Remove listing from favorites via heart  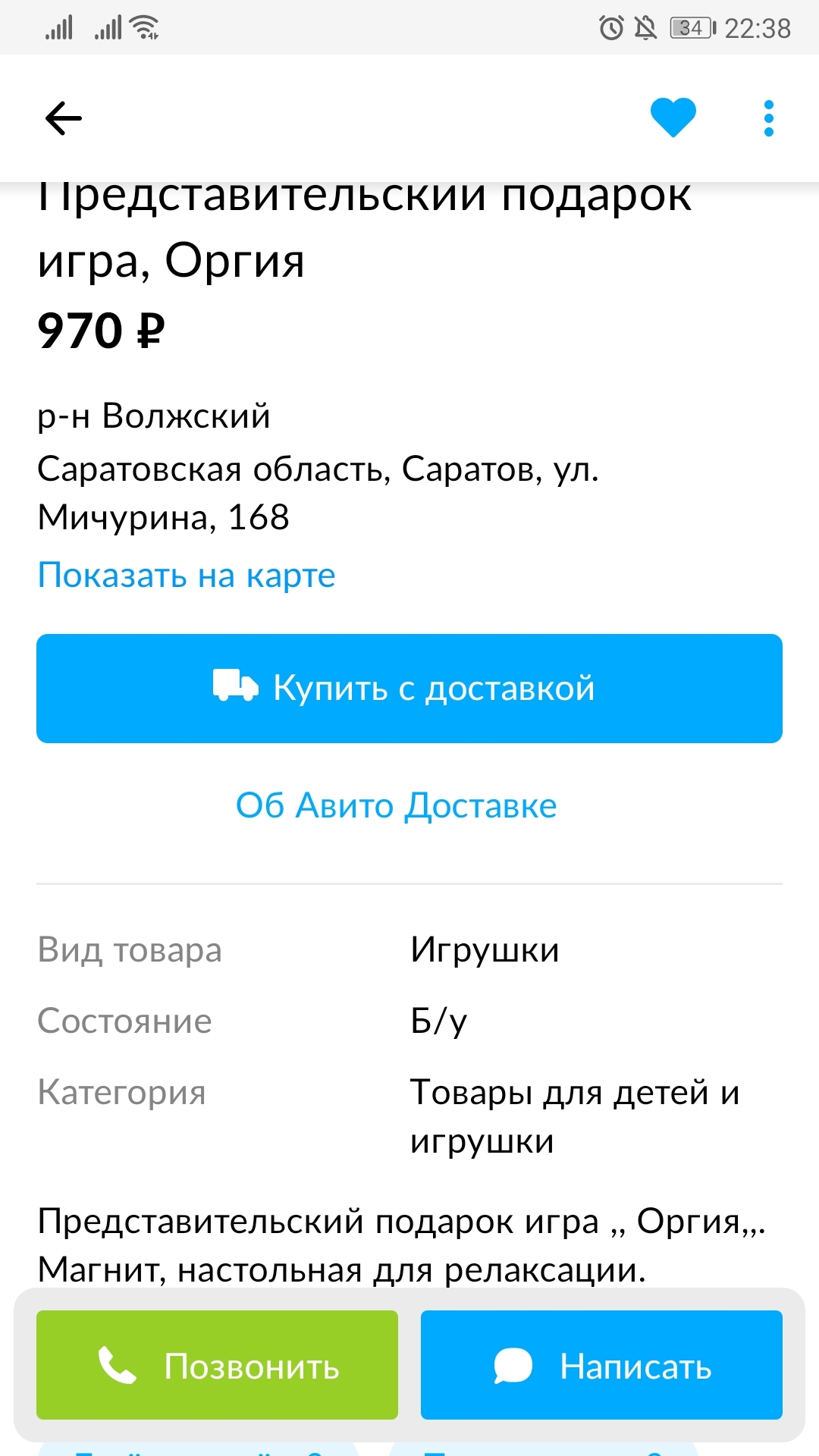coord(673,118)
